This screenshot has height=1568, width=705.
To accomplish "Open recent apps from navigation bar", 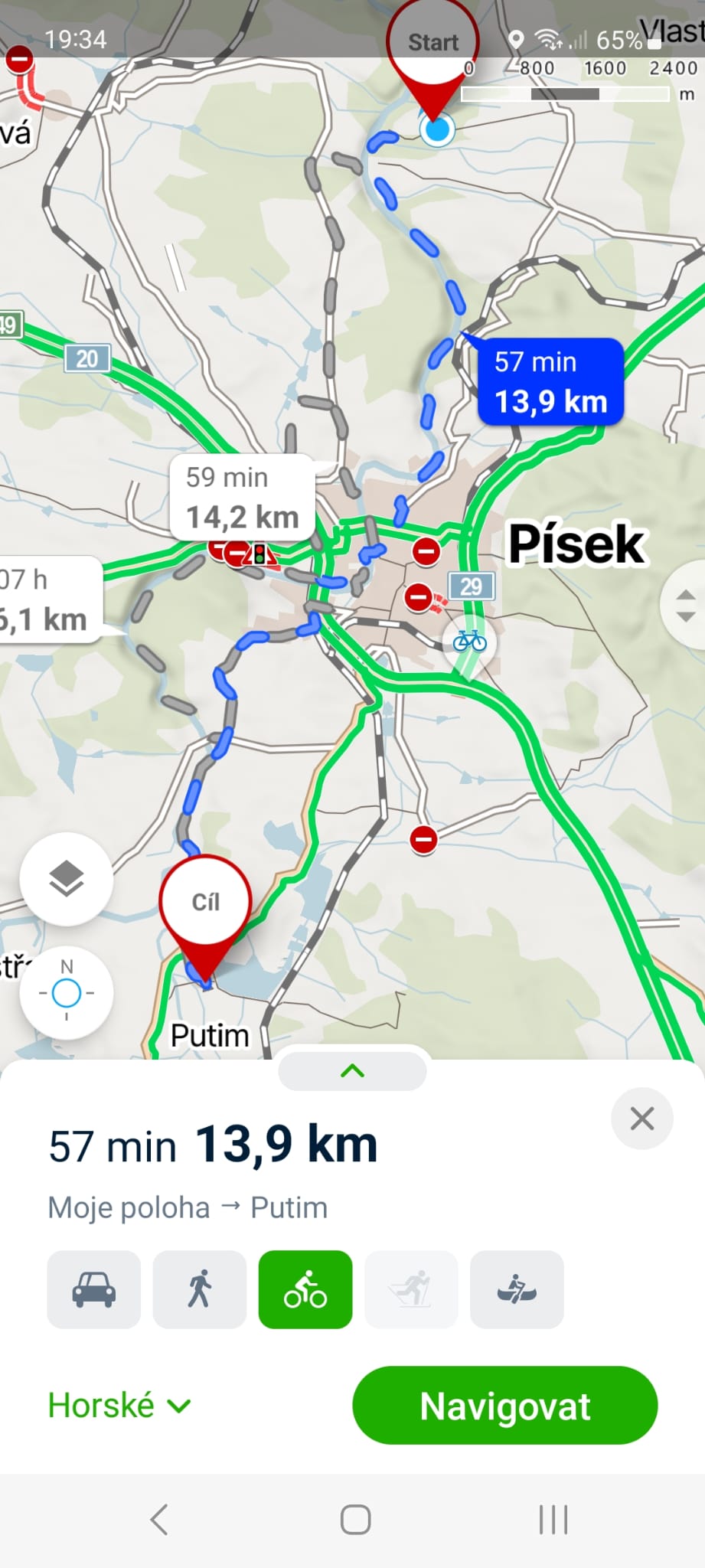I will coord(553,1520).
